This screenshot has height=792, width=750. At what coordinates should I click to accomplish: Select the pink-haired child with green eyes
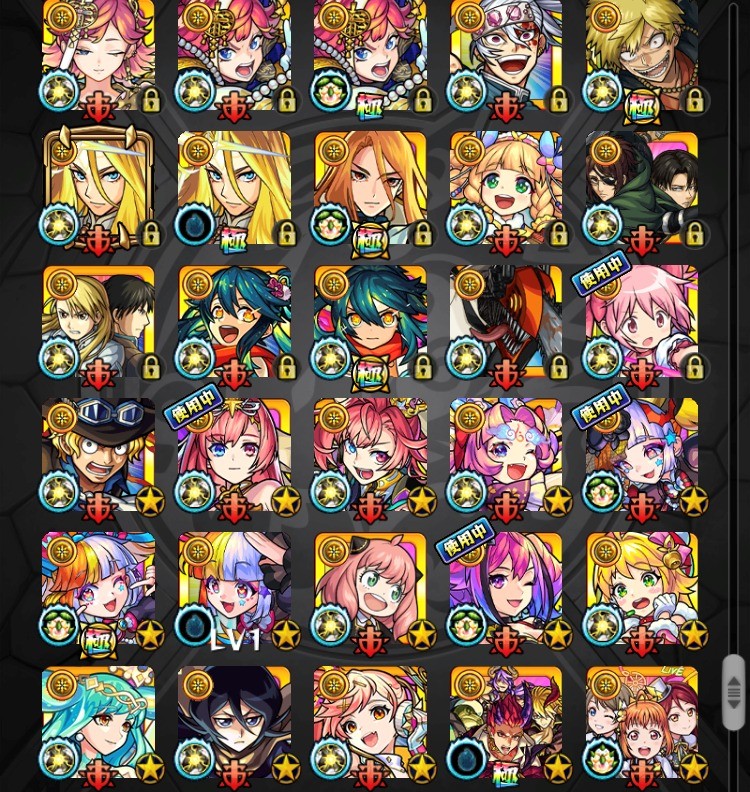point(370,592)
